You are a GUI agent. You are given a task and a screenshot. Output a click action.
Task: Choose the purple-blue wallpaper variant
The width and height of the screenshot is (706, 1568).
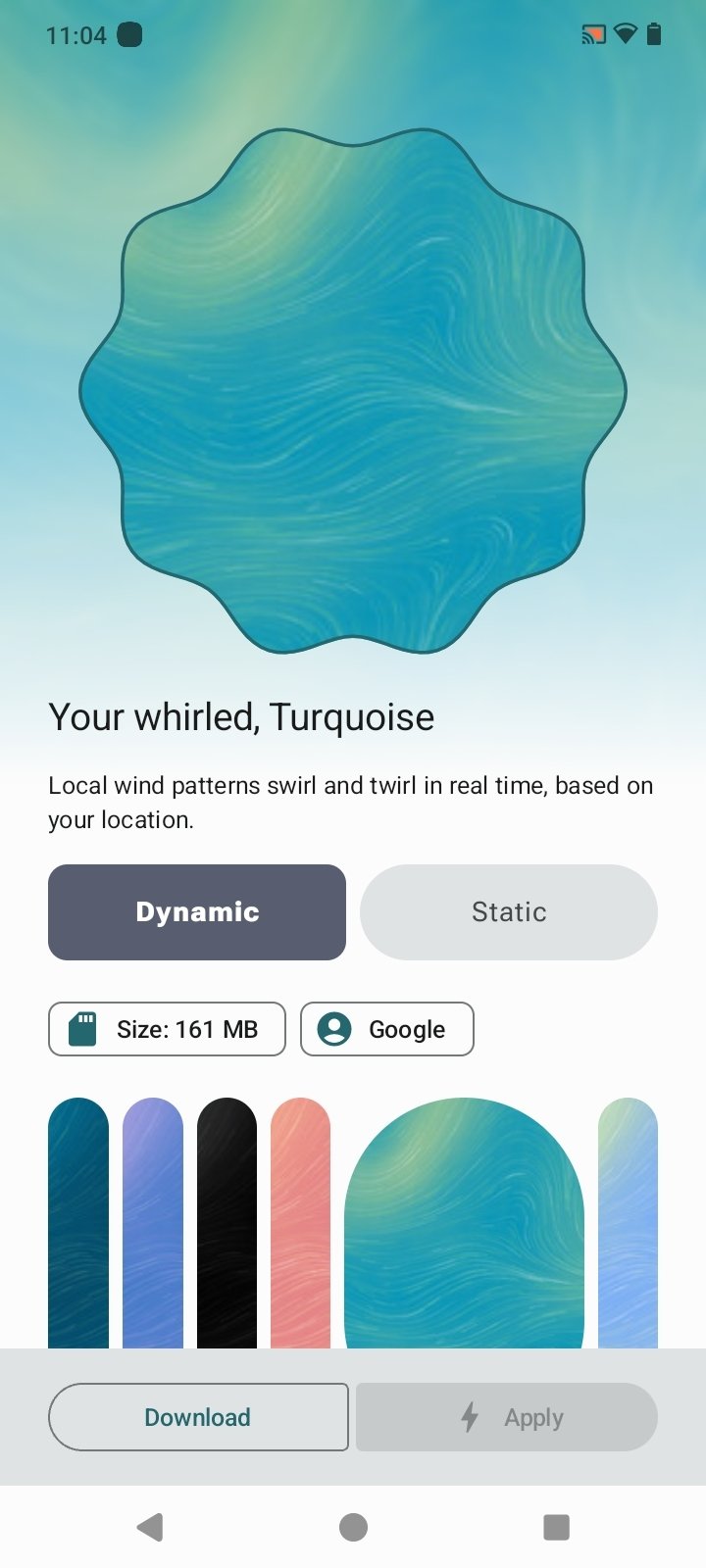(153, 1223)
